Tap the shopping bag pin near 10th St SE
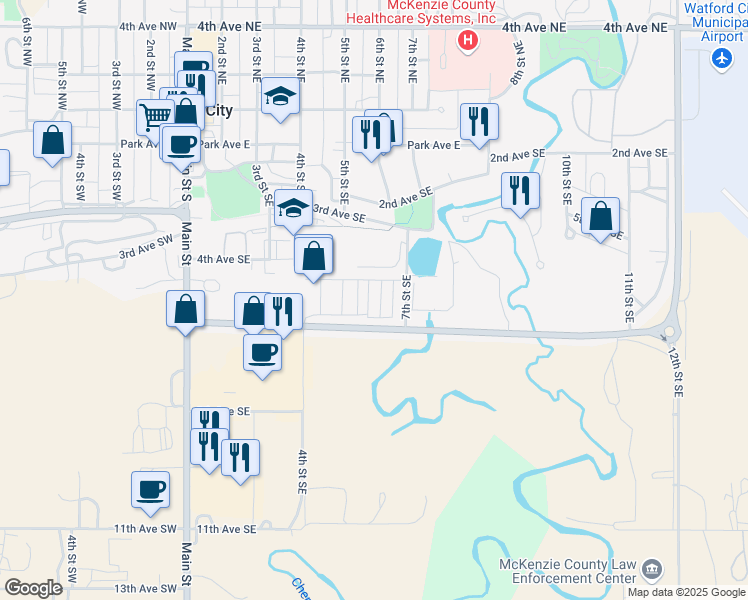Image resolution: width=748 pixels, height=600 pixels. (601, 219)
